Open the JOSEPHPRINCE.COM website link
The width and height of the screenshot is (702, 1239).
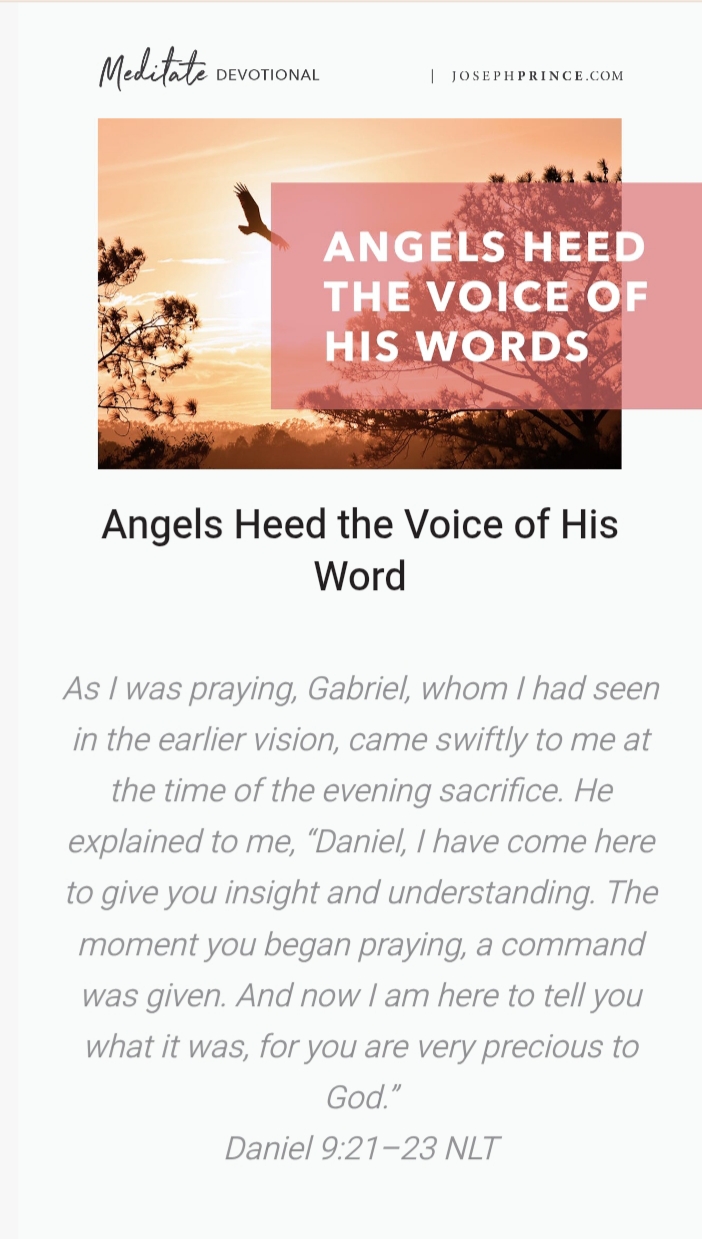[537, 76]
